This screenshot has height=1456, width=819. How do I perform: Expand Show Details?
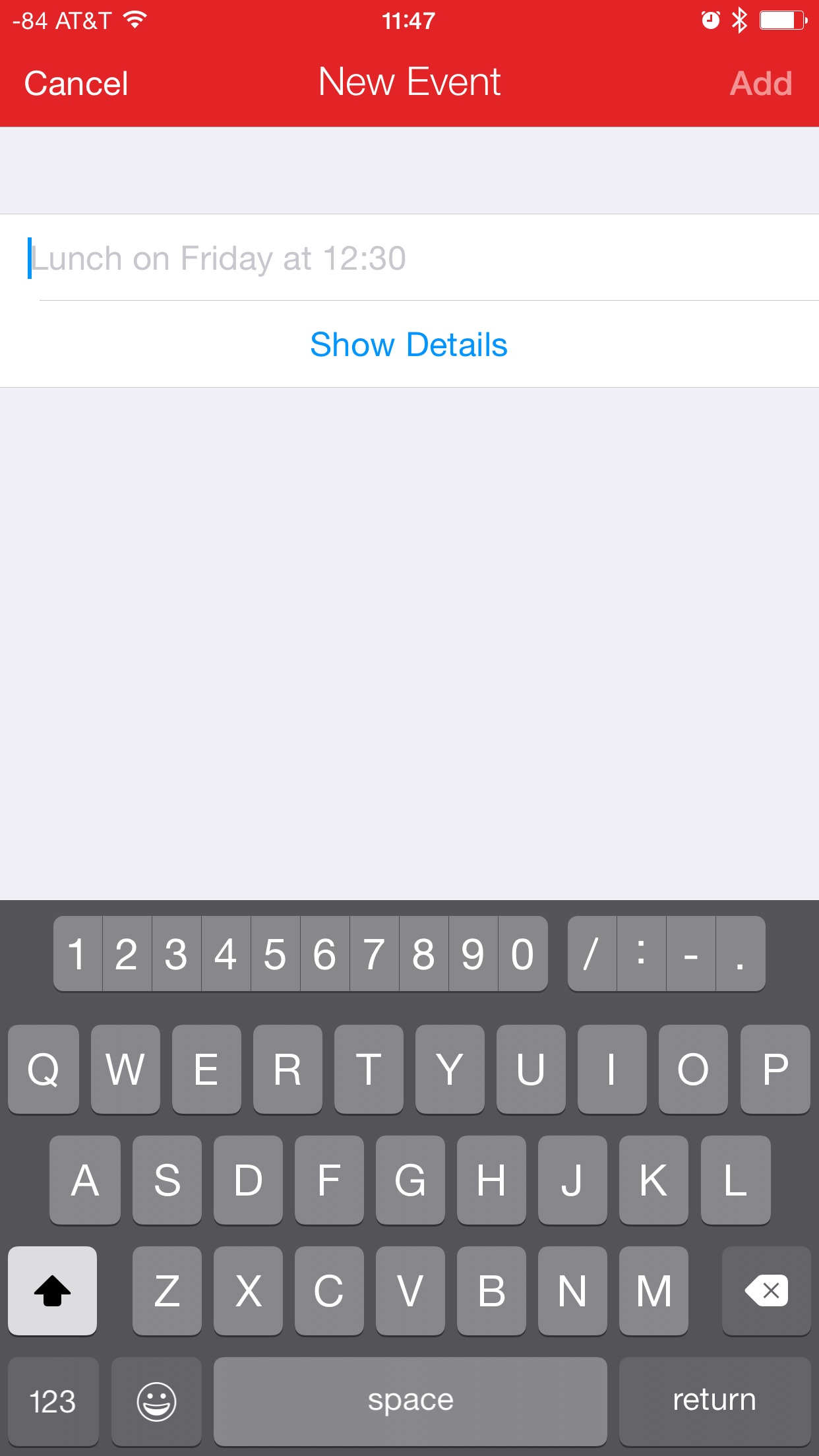click(x=409, y=344)
